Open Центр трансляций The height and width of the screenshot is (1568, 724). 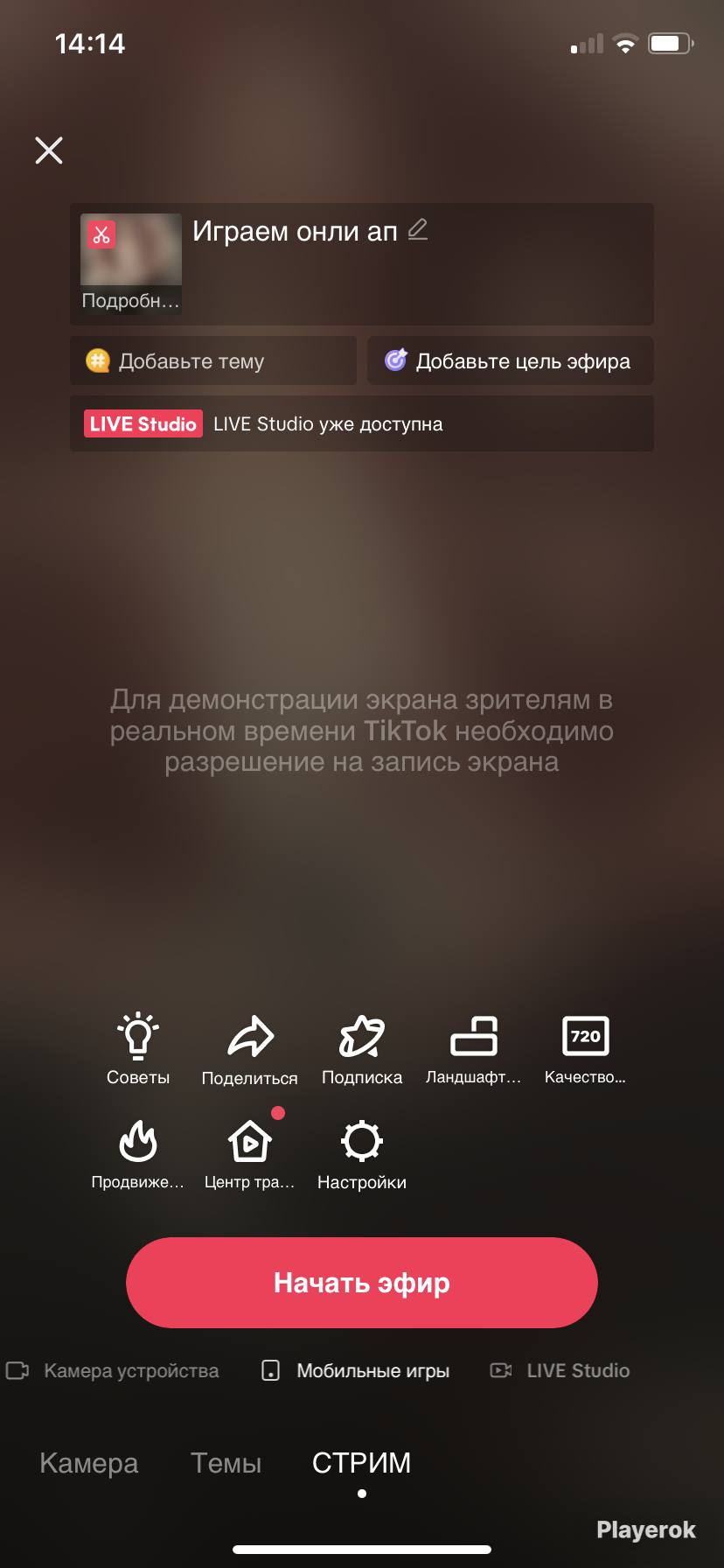pos(250,1155)
